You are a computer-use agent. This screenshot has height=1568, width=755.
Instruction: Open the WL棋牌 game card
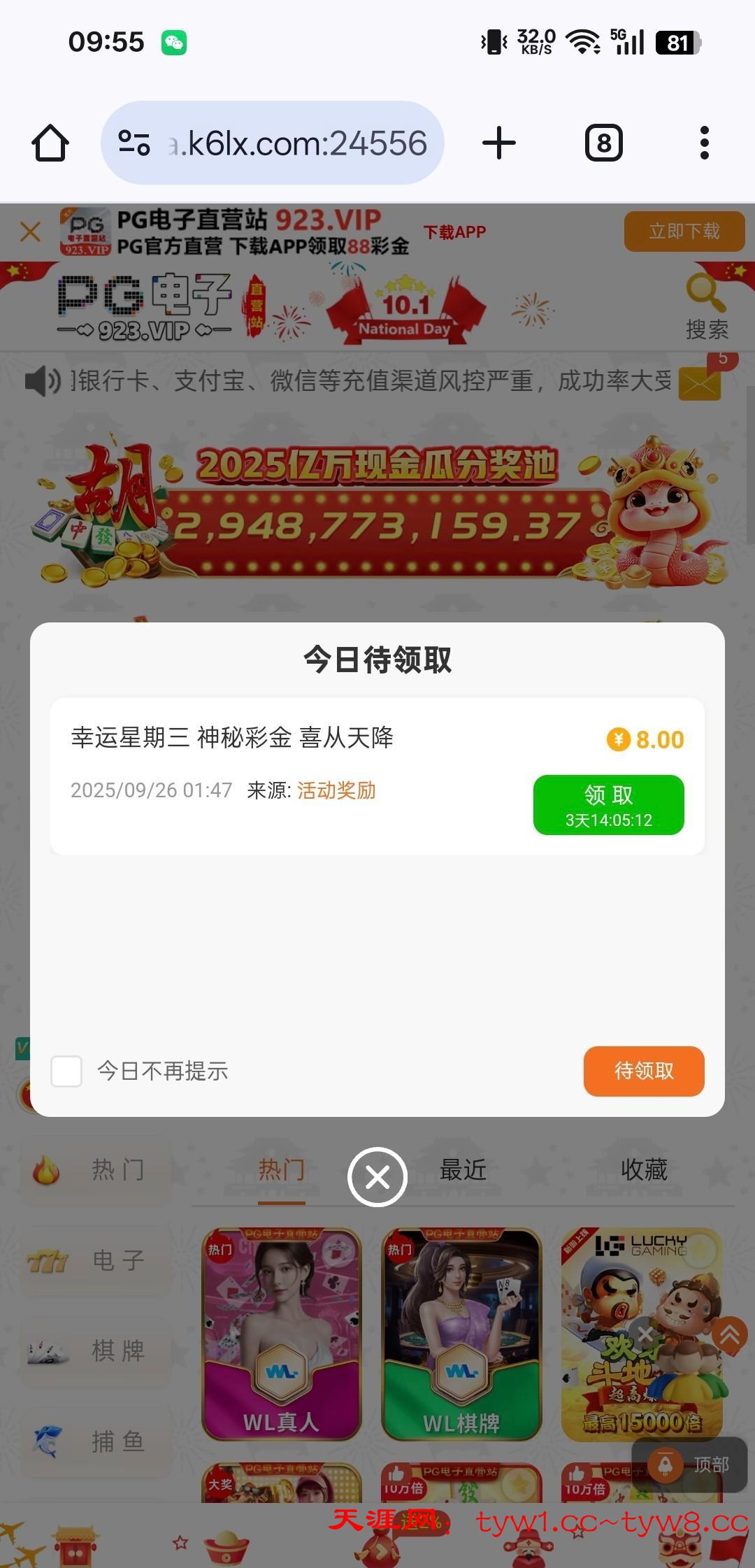[461, 1334]
